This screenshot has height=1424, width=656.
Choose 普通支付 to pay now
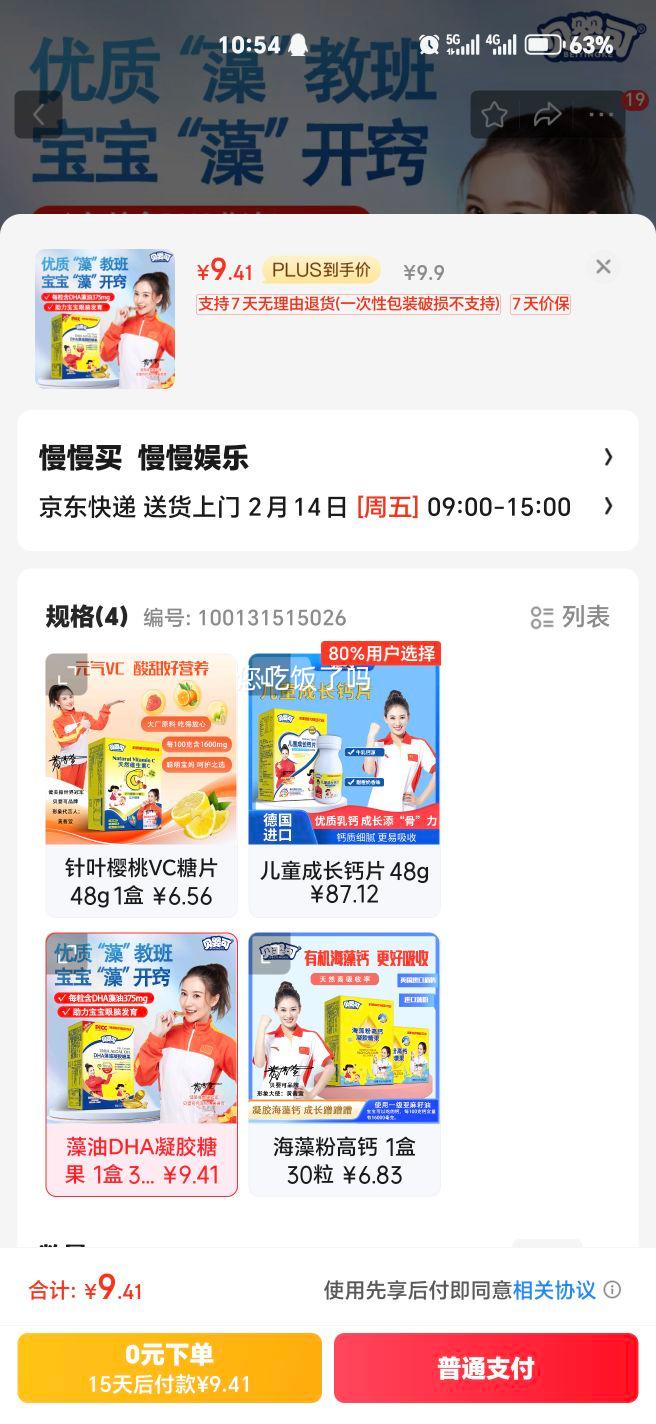(486, 1368)
